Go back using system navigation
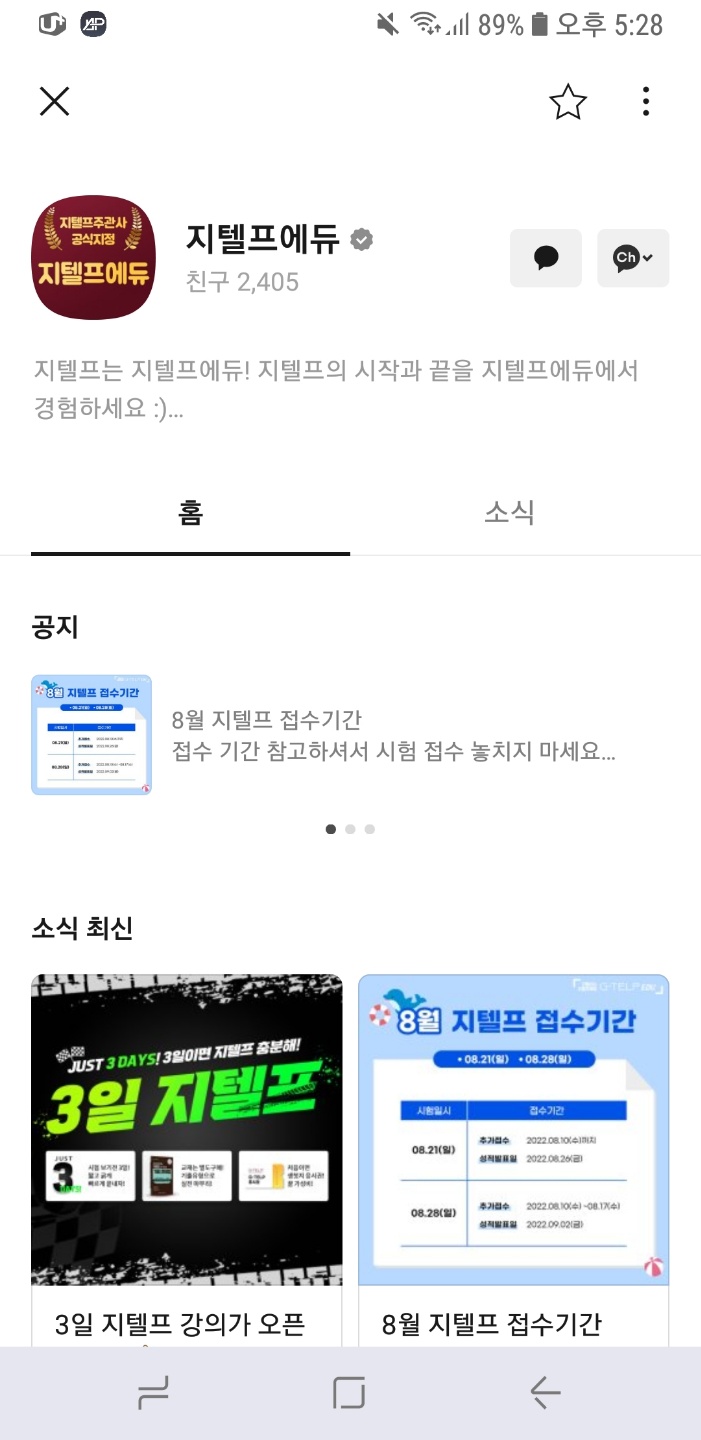The height and width of the screenshot is (1440, 701). click(x=545, y=1392)
